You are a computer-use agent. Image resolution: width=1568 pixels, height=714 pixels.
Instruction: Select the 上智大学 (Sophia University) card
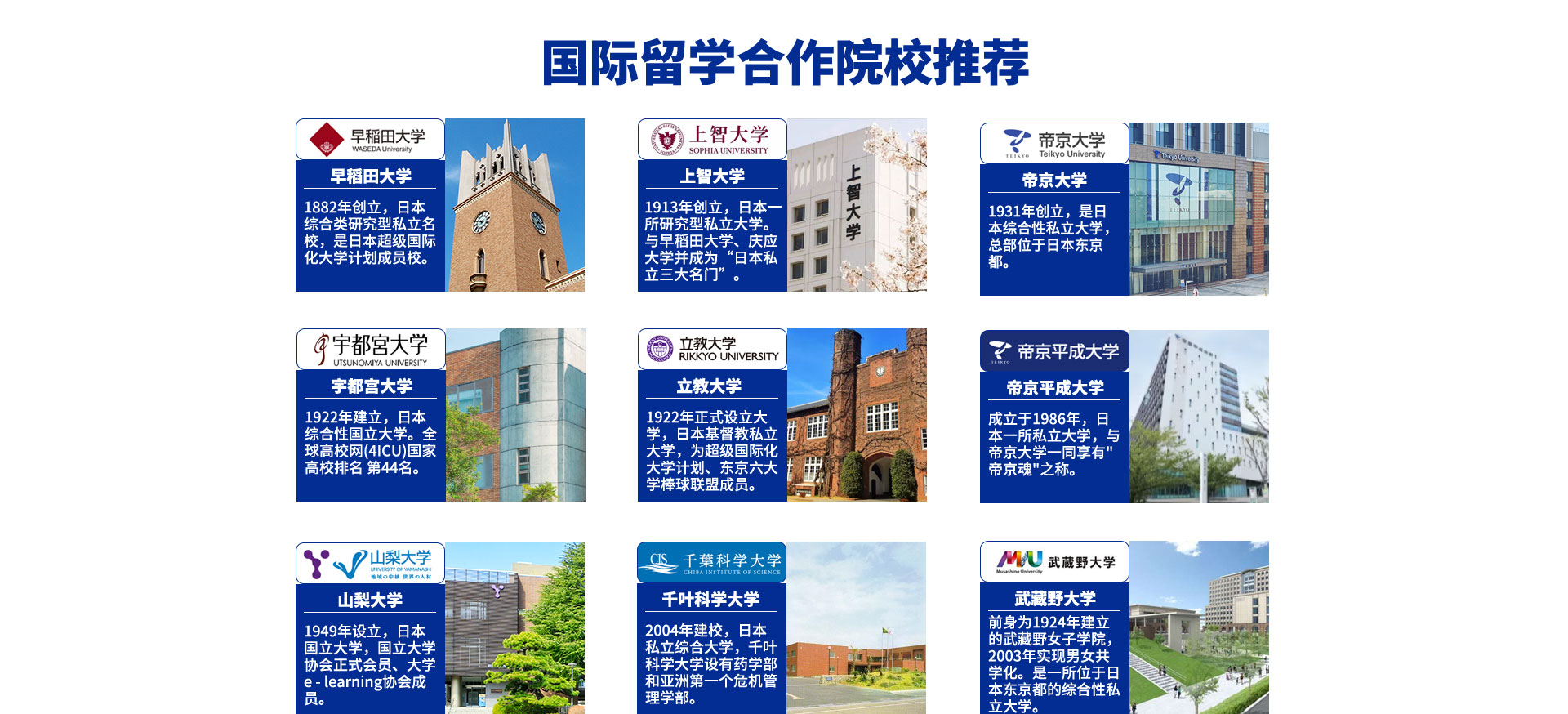coord(782,205)
